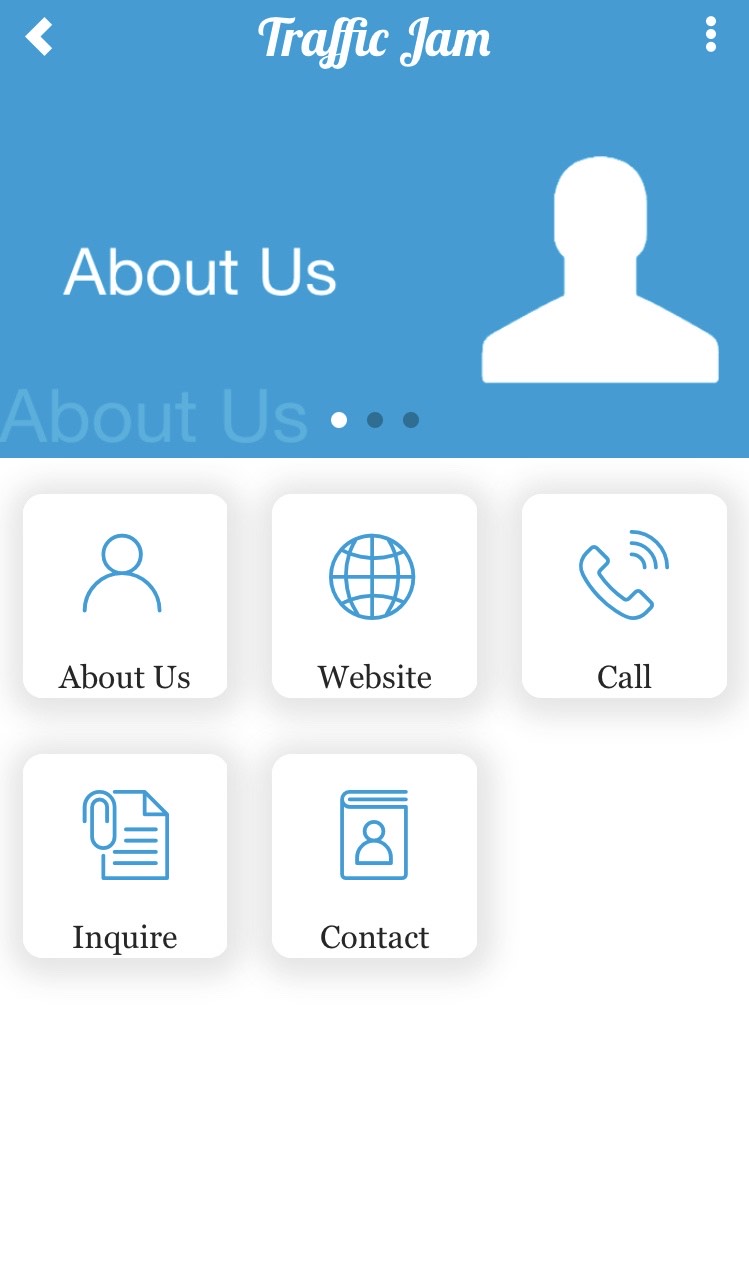The height and width of the screenshot is (1288, 749).
Task: Select the About Us banner slide
Action: tap(374, 270)
